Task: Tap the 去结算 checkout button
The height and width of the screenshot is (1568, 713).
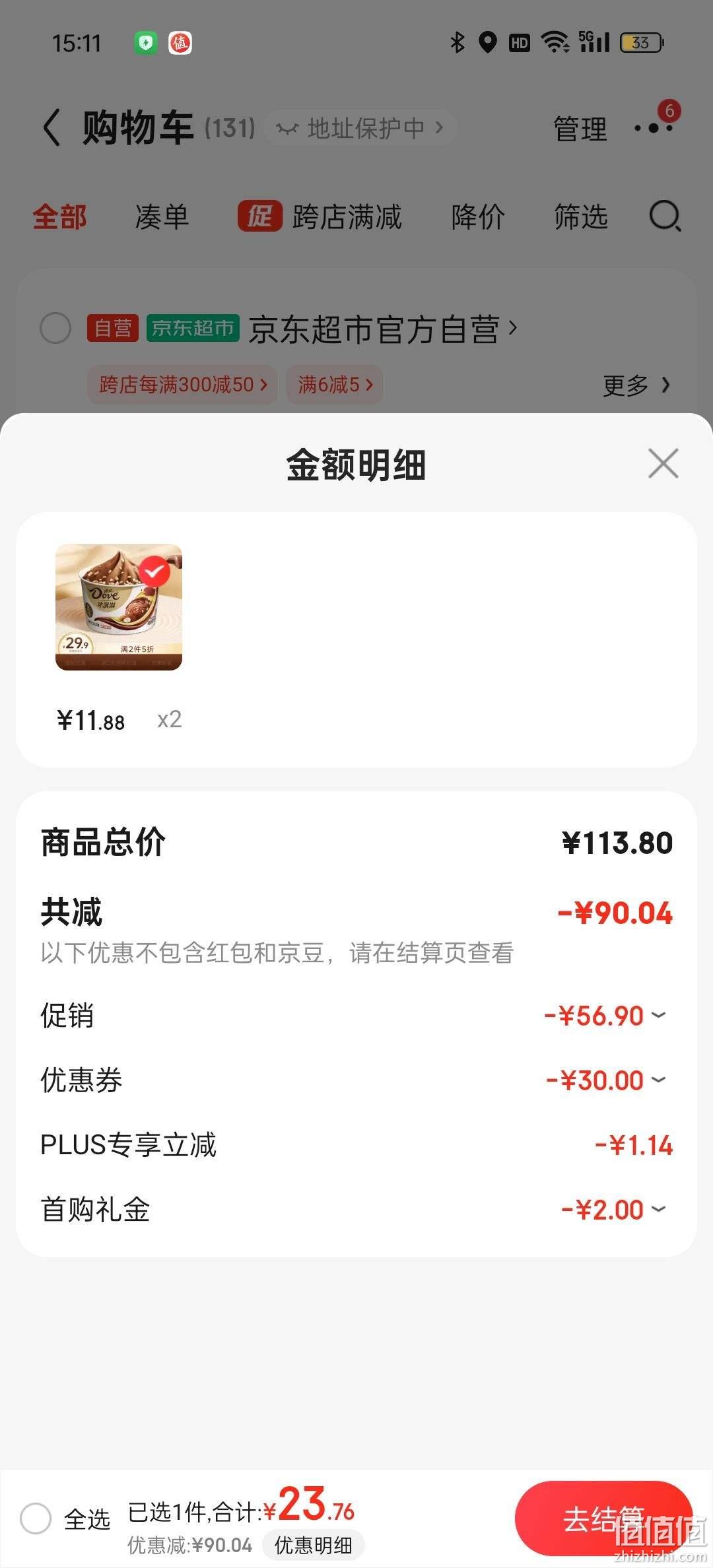Action: 603,1518
